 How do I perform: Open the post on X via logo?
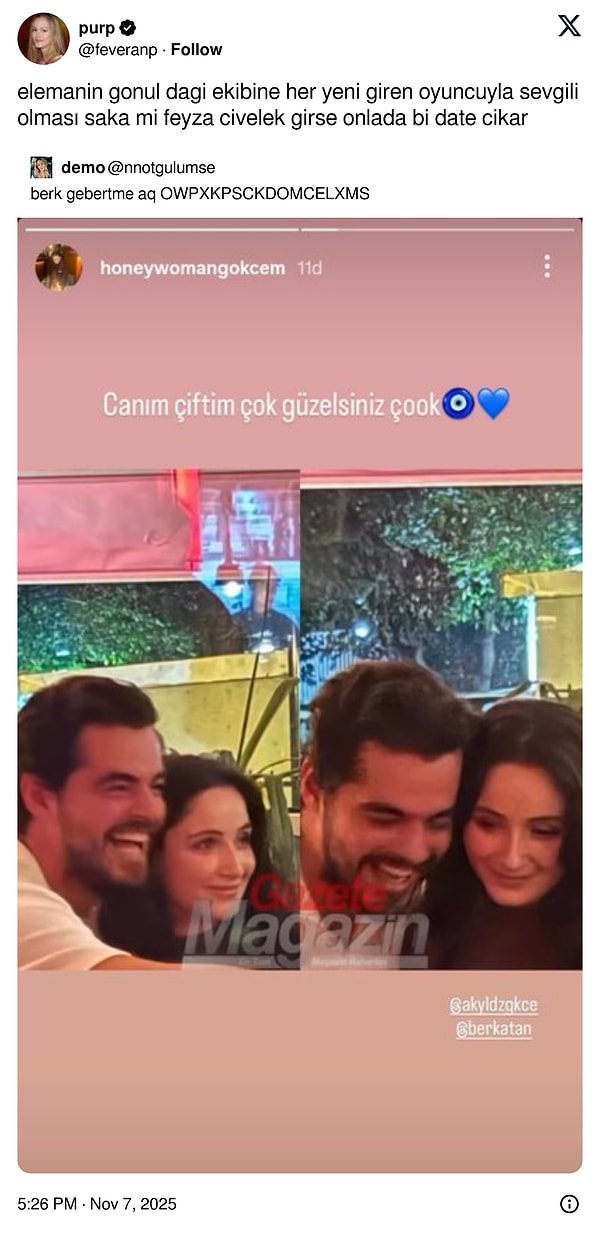coord(569,27)
